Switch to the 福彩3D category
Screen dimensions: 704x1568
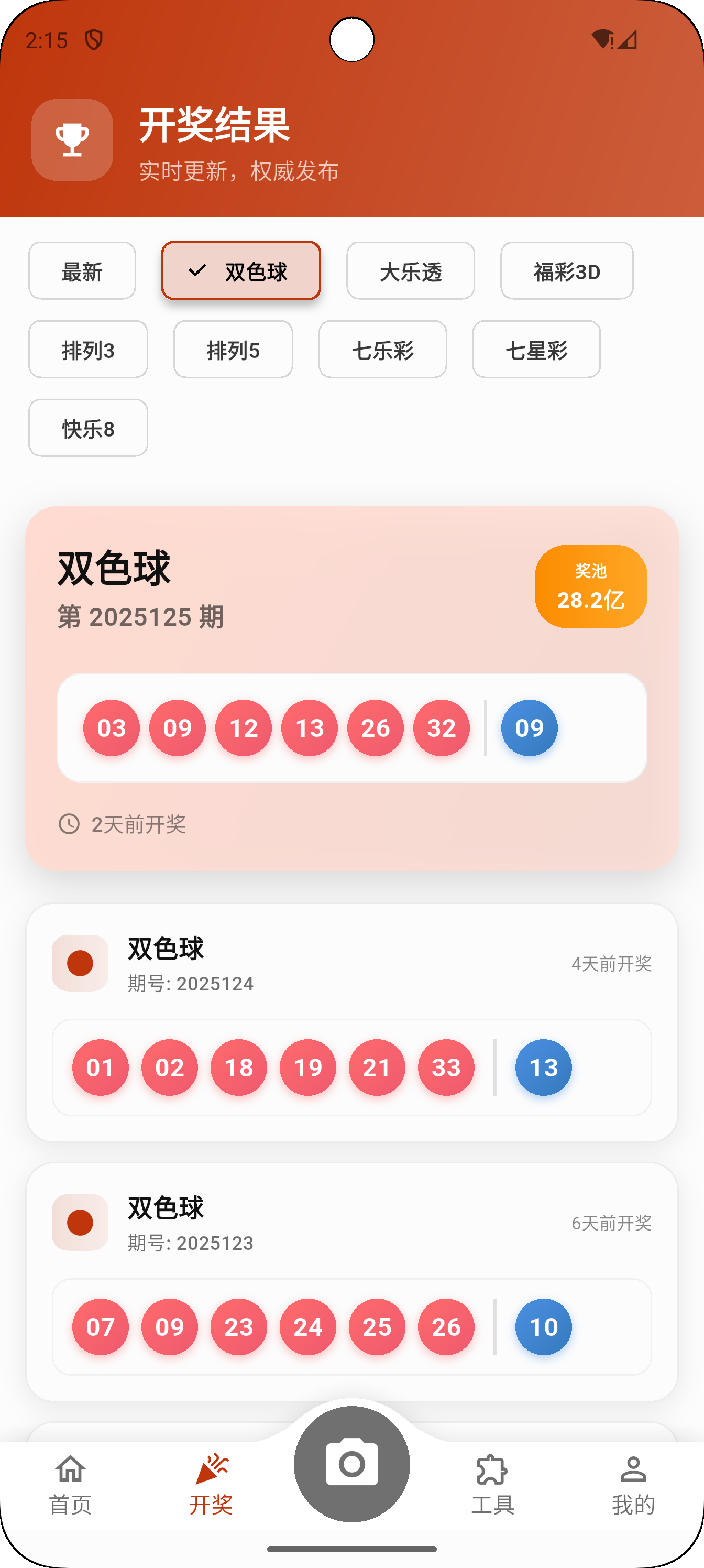[566, 271]
